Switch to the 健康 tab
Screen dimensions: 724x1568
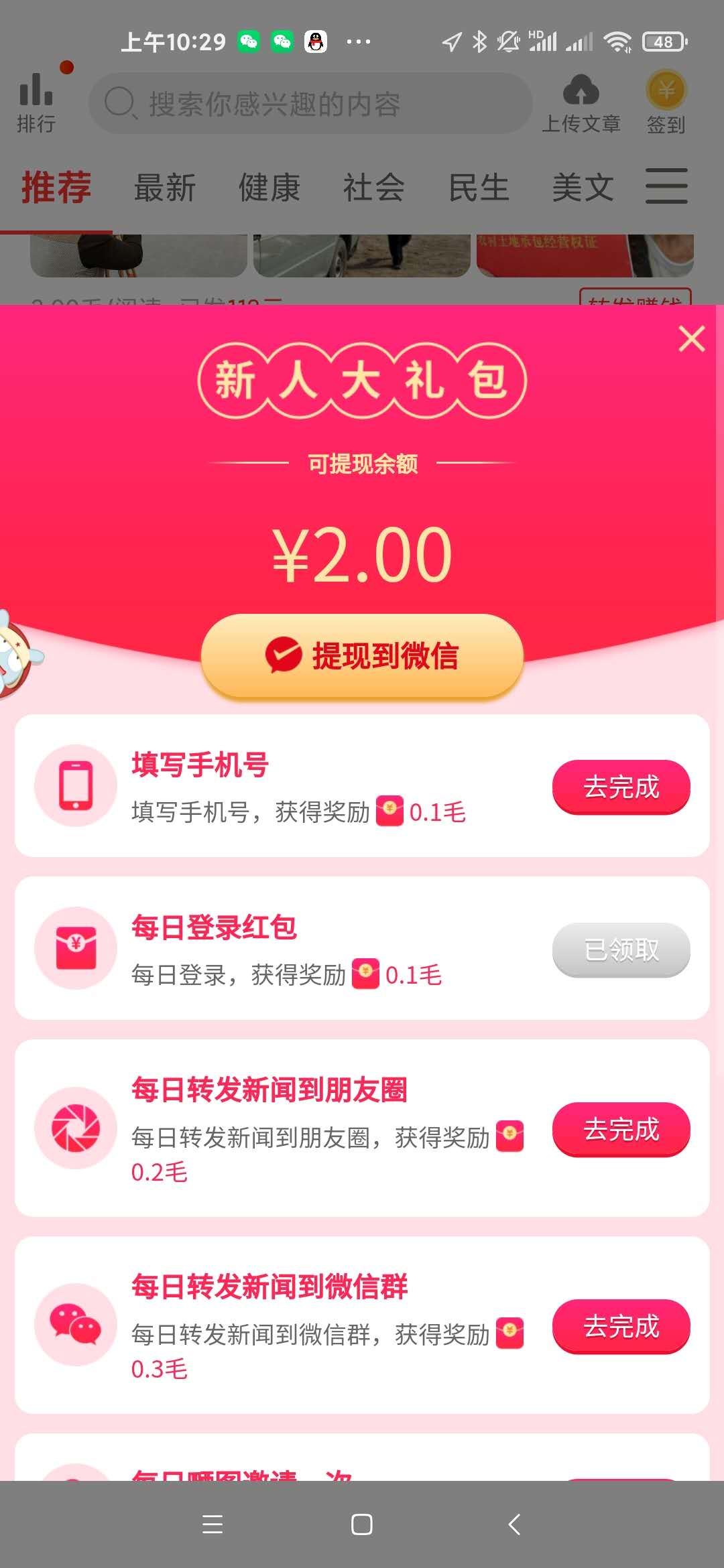click(x=269, y=188)
